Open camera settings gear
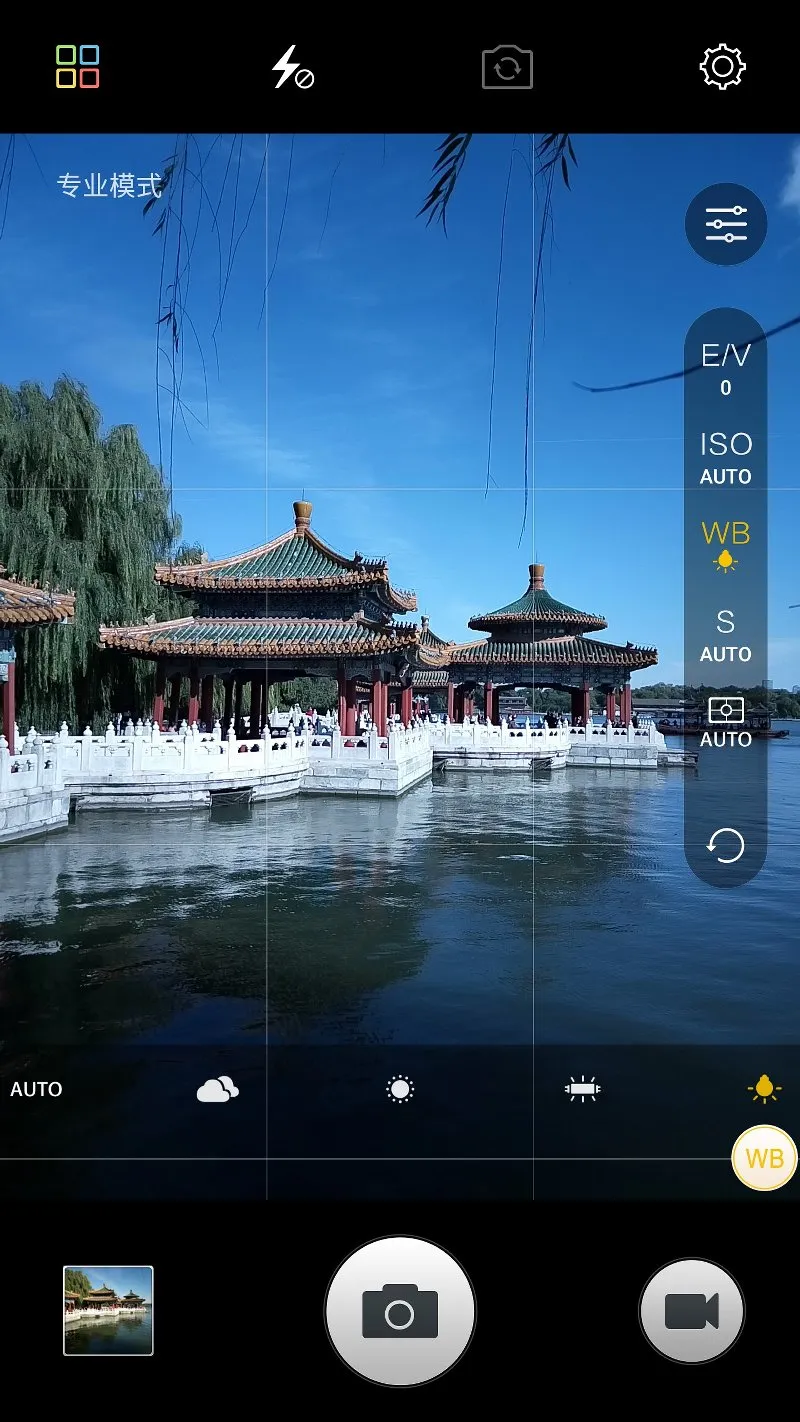Viewport: 800px width, 1422px height. pos(722,67)
